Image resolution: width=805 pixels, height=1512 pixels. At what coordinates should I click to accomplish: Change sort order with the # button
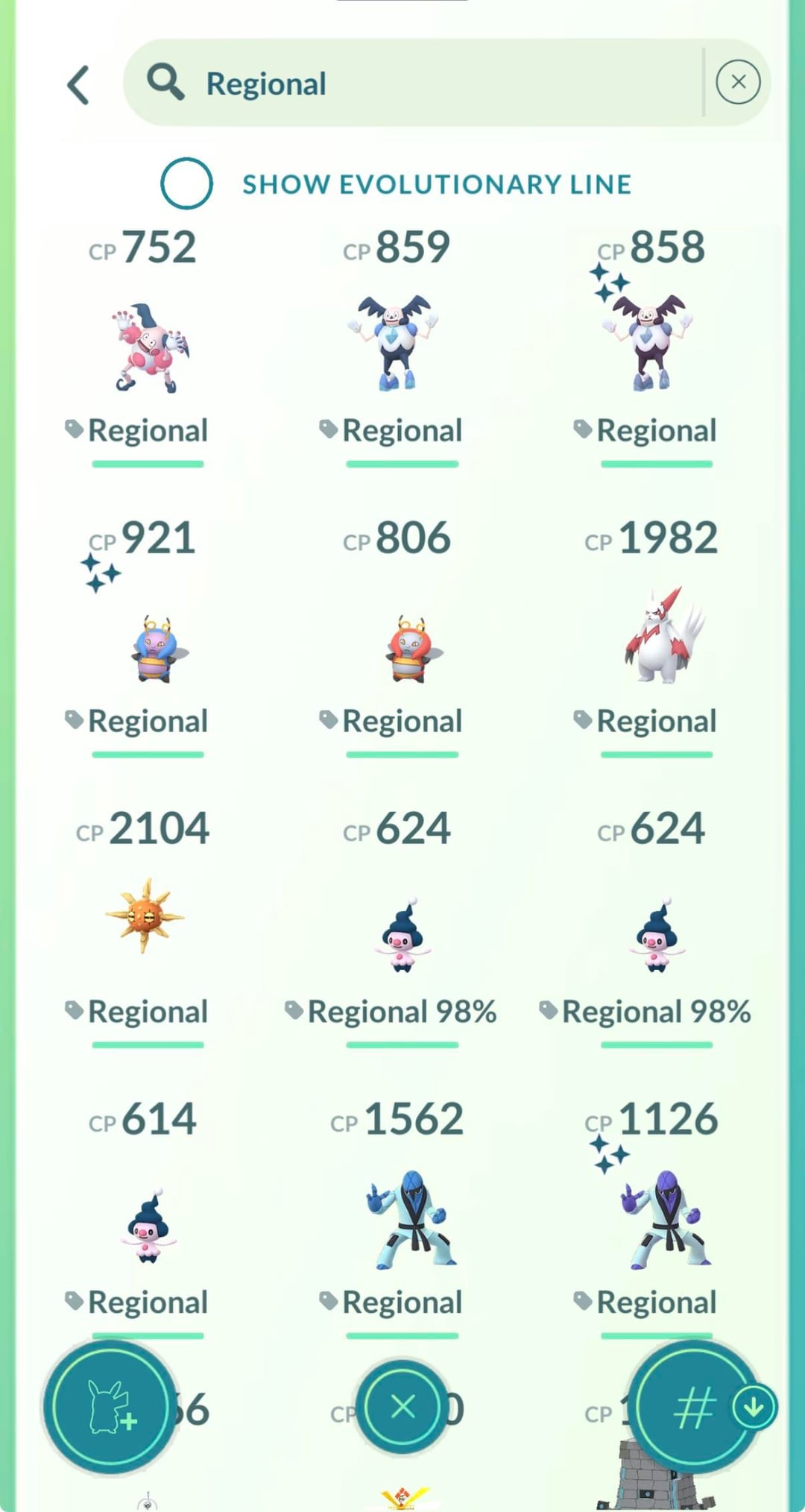point(693,1408)
